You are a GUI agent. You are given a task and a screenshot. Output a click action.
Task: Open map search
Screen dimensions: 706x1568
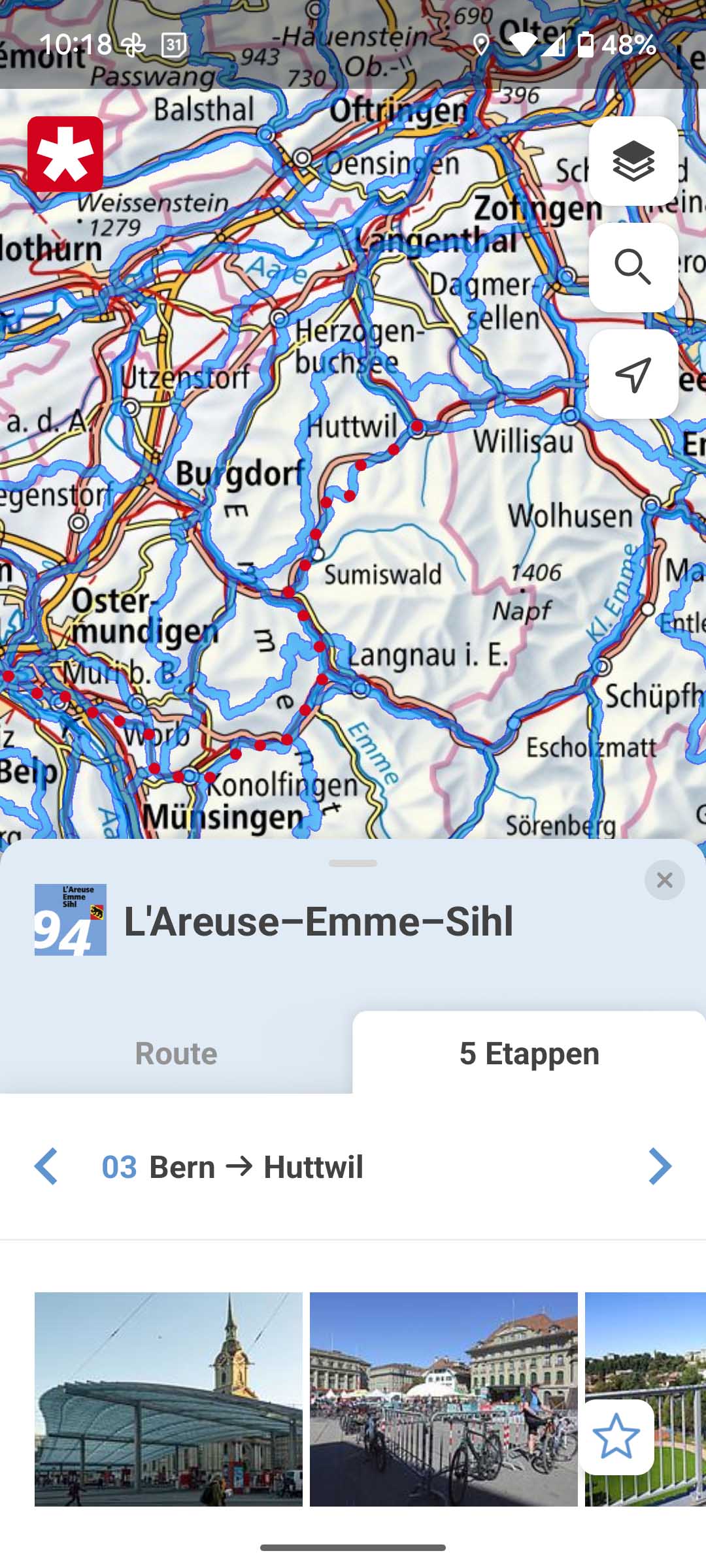click(x=633, y=267)
